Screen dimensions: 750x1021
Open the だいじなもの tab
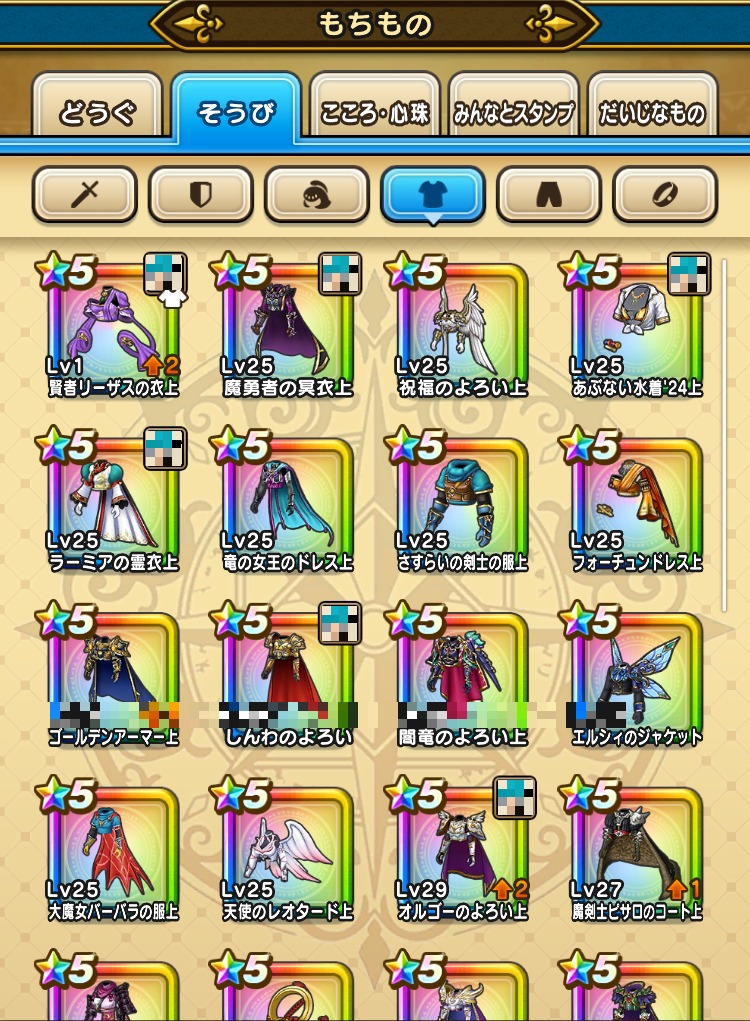point(652,112)
